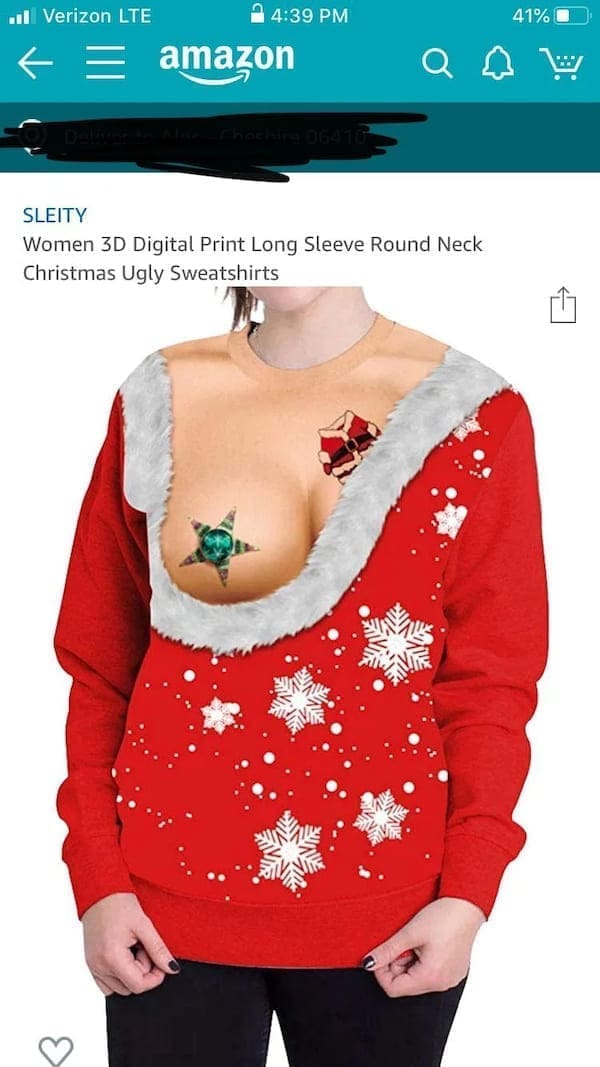
Task: Open the search magnifier
Action: click(x=436, y=63)
